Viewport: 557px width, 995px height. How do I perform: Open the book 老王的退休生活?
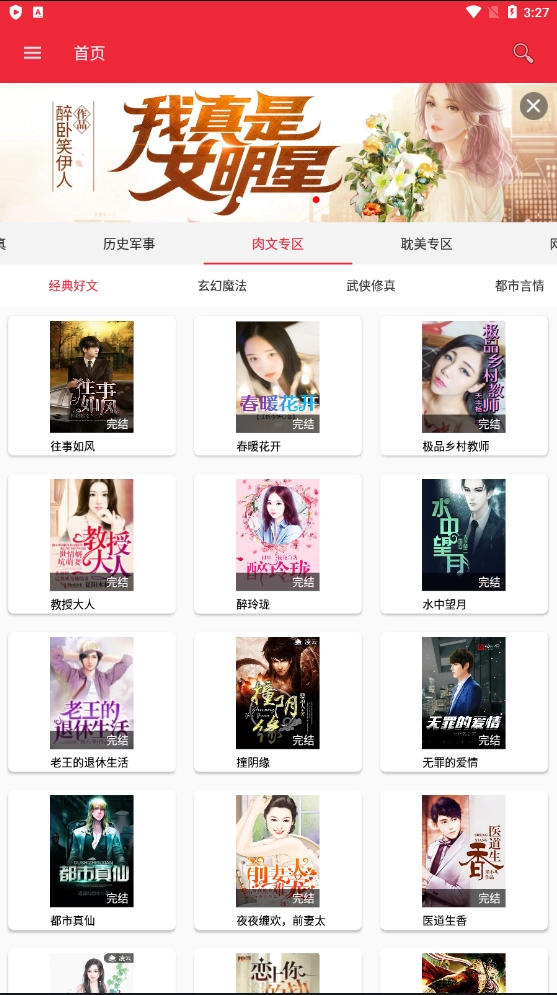pyautogui.click(x=92, y=702)
